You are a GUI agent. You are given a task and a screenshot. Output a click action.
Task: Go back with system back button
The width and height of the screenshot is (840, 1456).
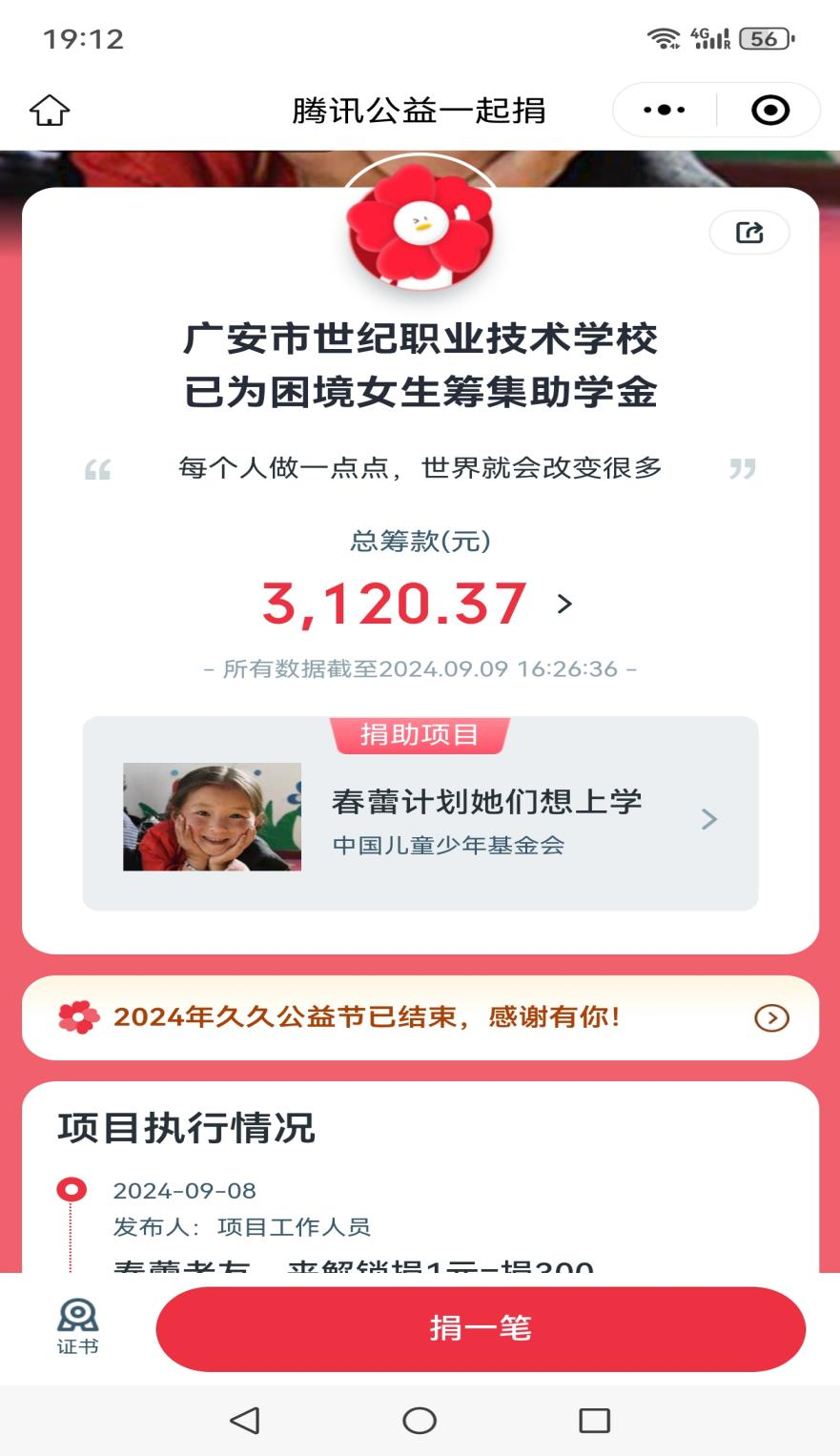(245, 1421)
